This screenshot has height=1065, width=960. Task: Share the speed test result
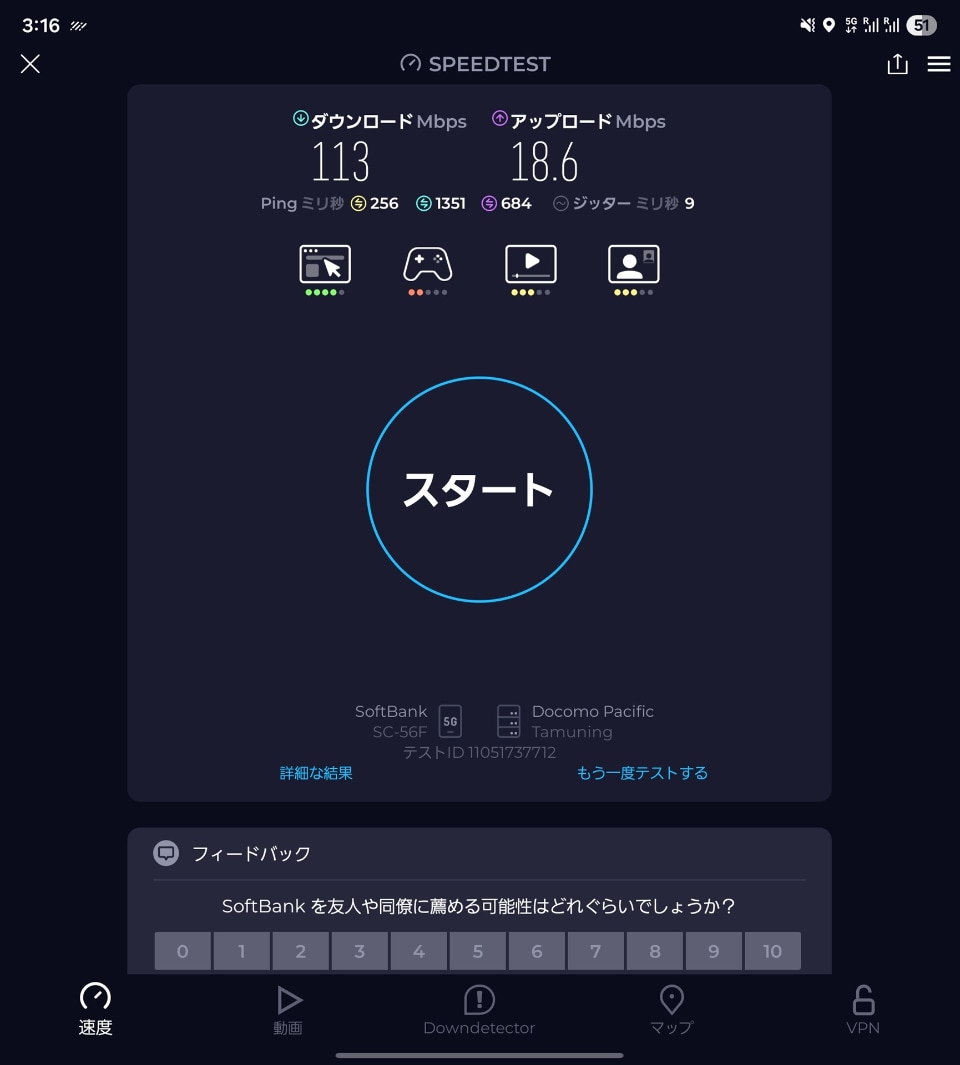[897, 64]
